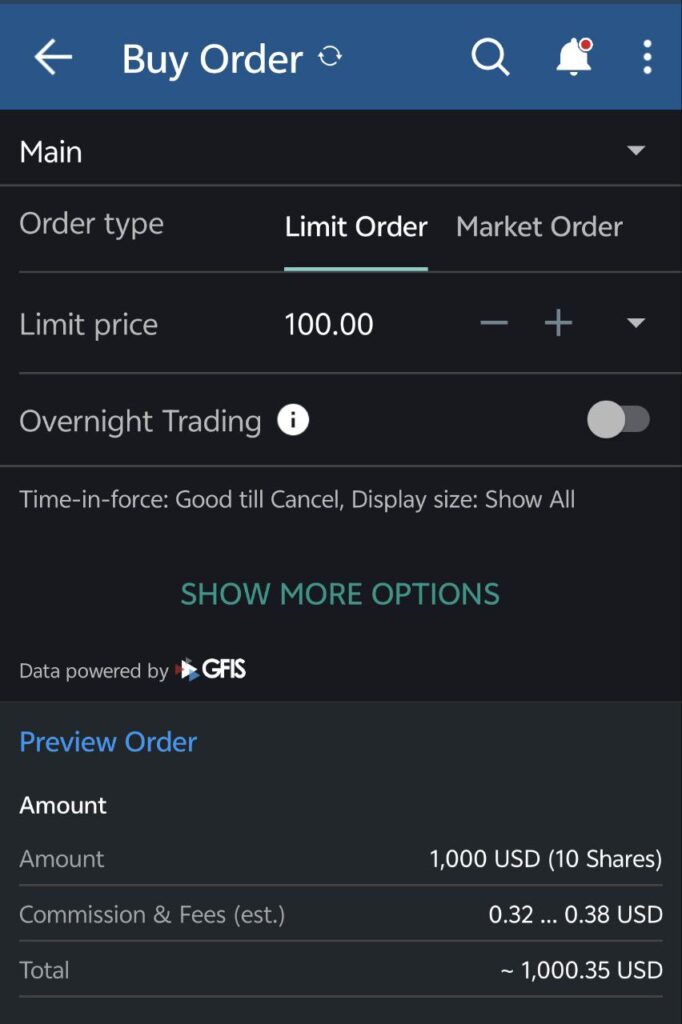Viewport: 682px width, 1024px height.
Task: Tap SHOW MORE OPTIONS
Action: pos(340,594)
